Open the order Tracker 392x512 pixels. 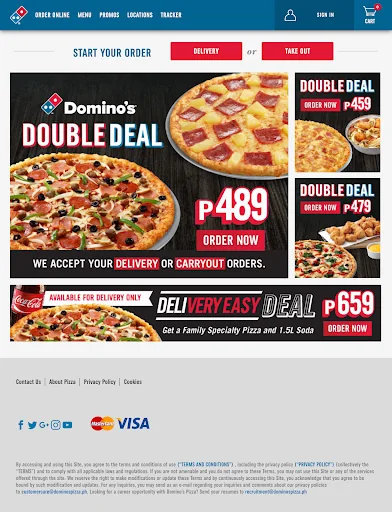point(171,15)
